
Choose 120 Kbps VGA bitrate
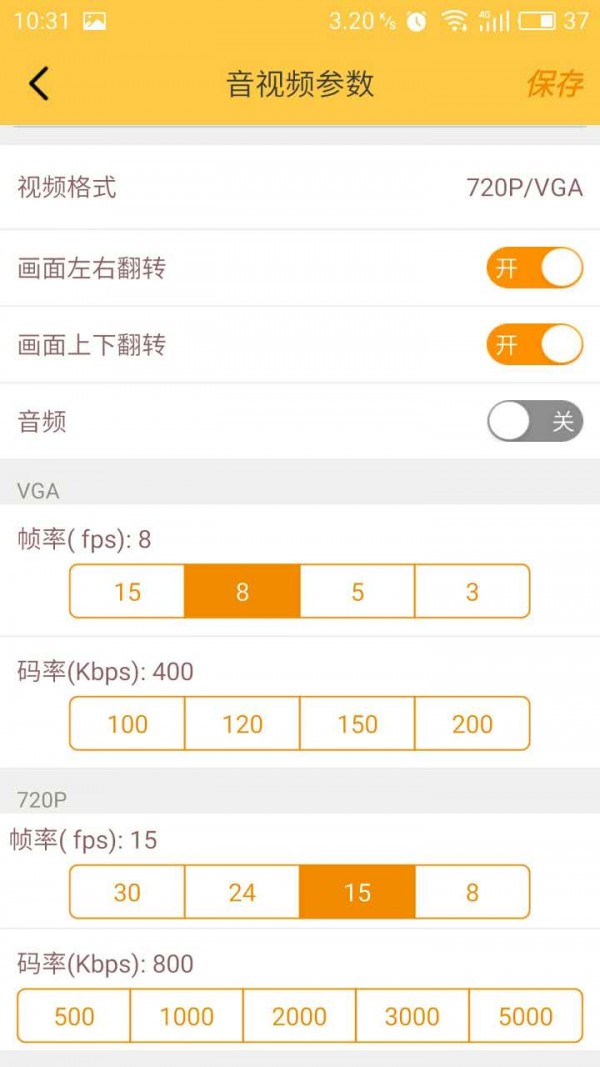pos(242,723)
